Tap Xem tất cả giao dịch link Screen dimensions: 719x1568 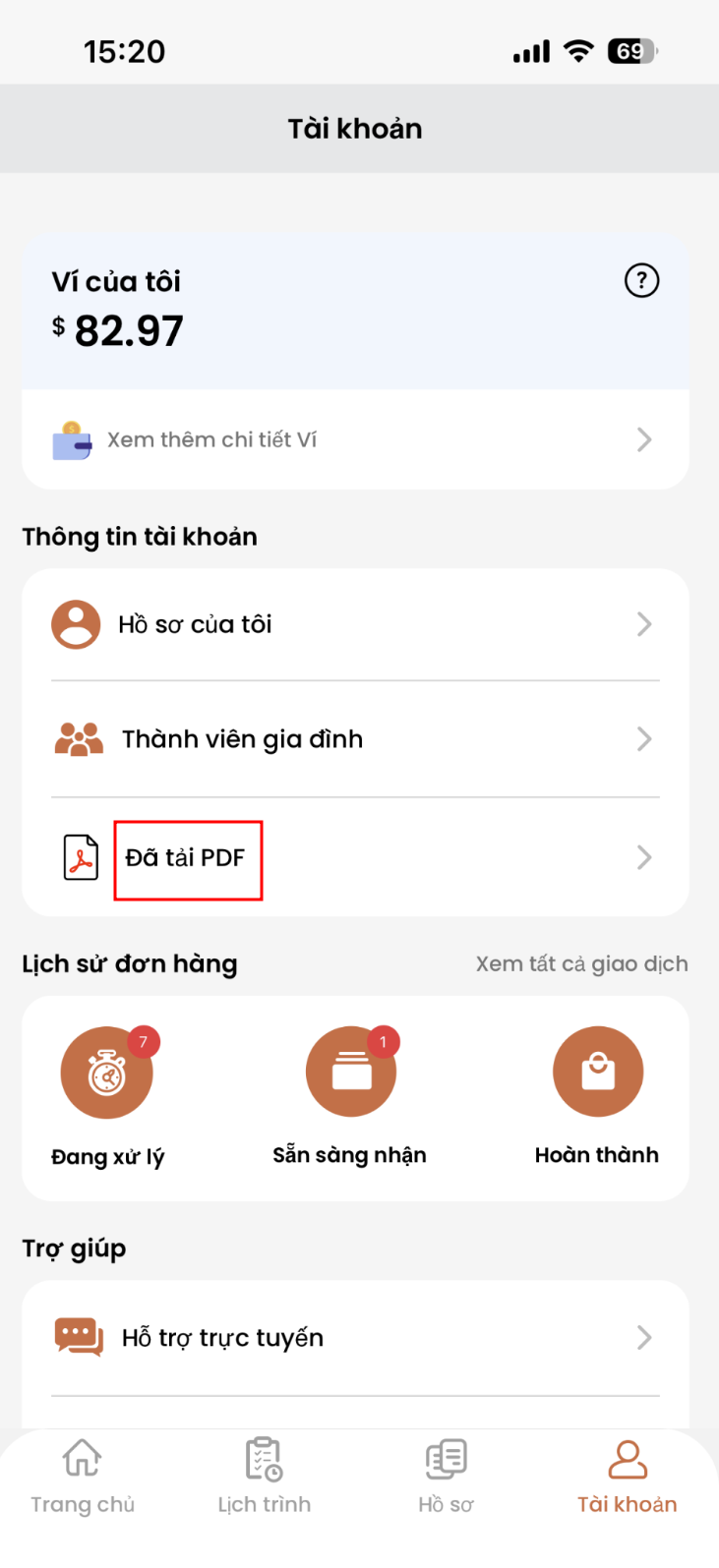(x=582, y=964)
